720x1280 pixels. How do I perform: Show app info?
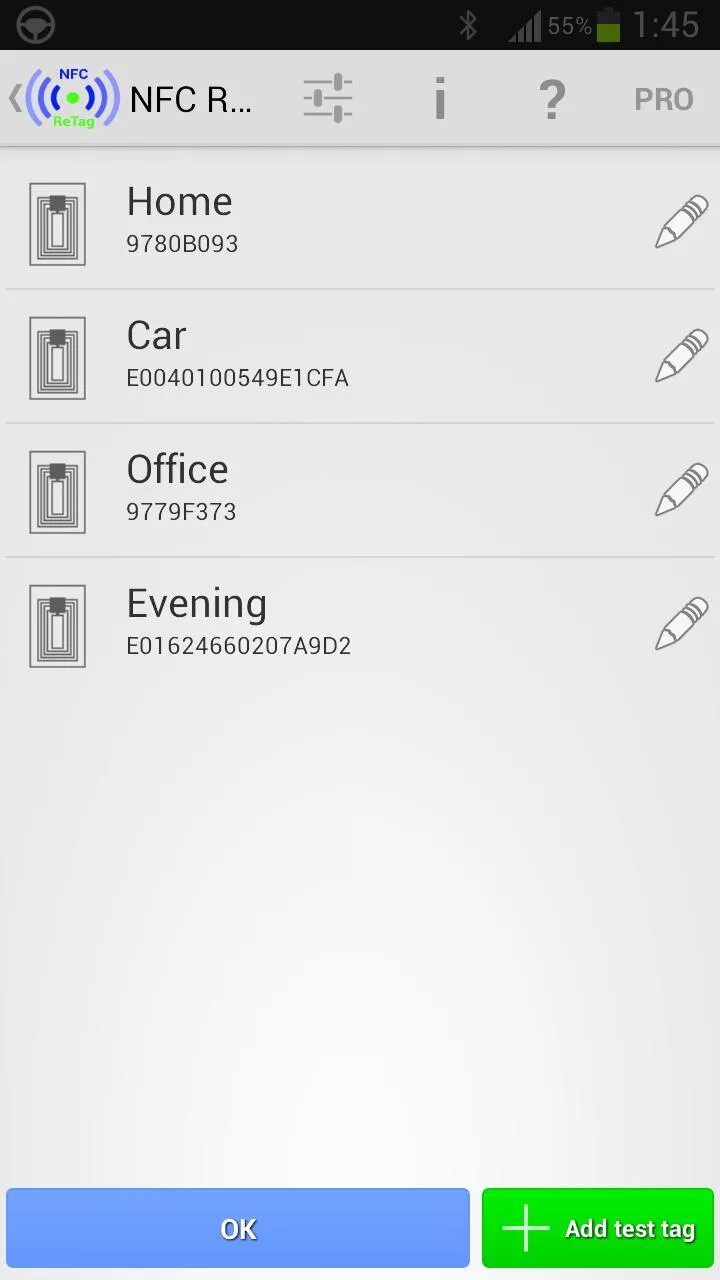pos(439,98)
